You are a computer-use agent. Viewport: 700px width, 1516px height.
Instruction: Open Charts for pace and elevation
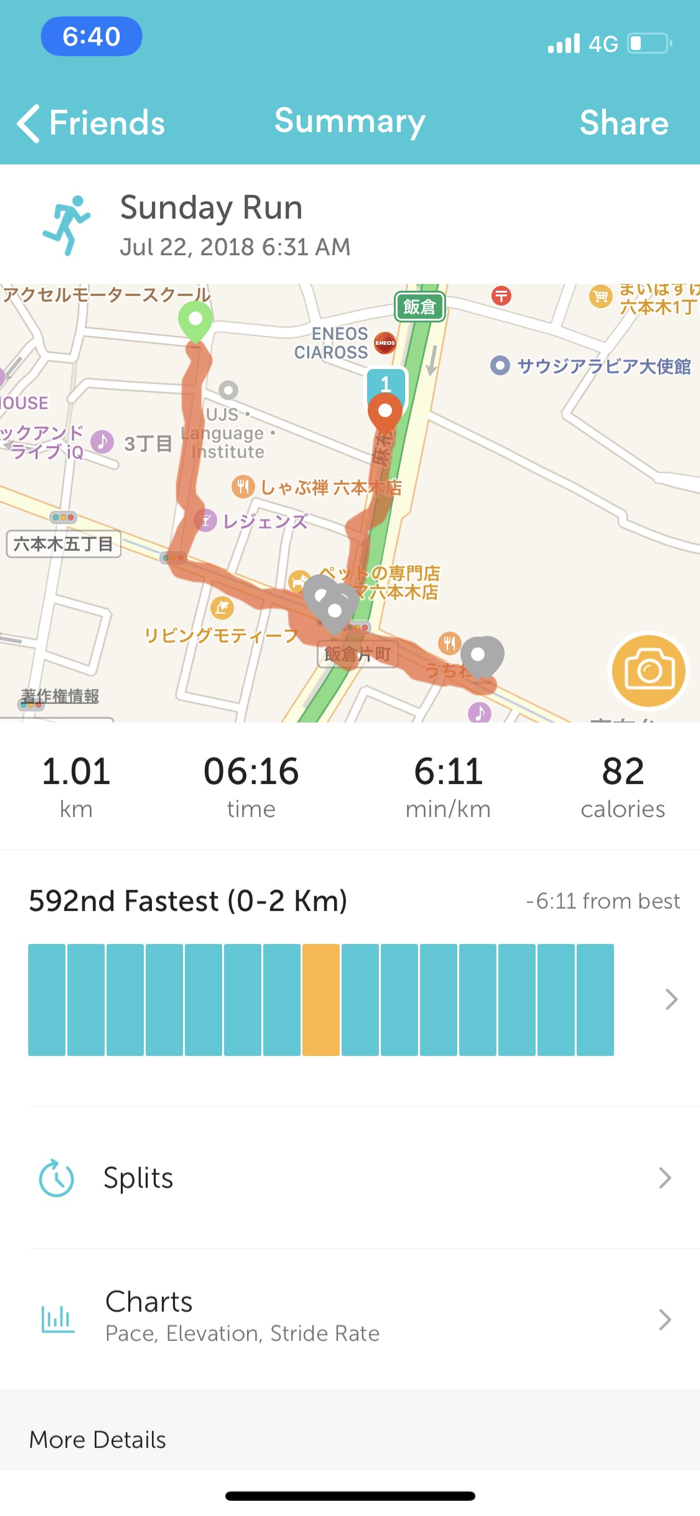click(x=350, y=1318)
